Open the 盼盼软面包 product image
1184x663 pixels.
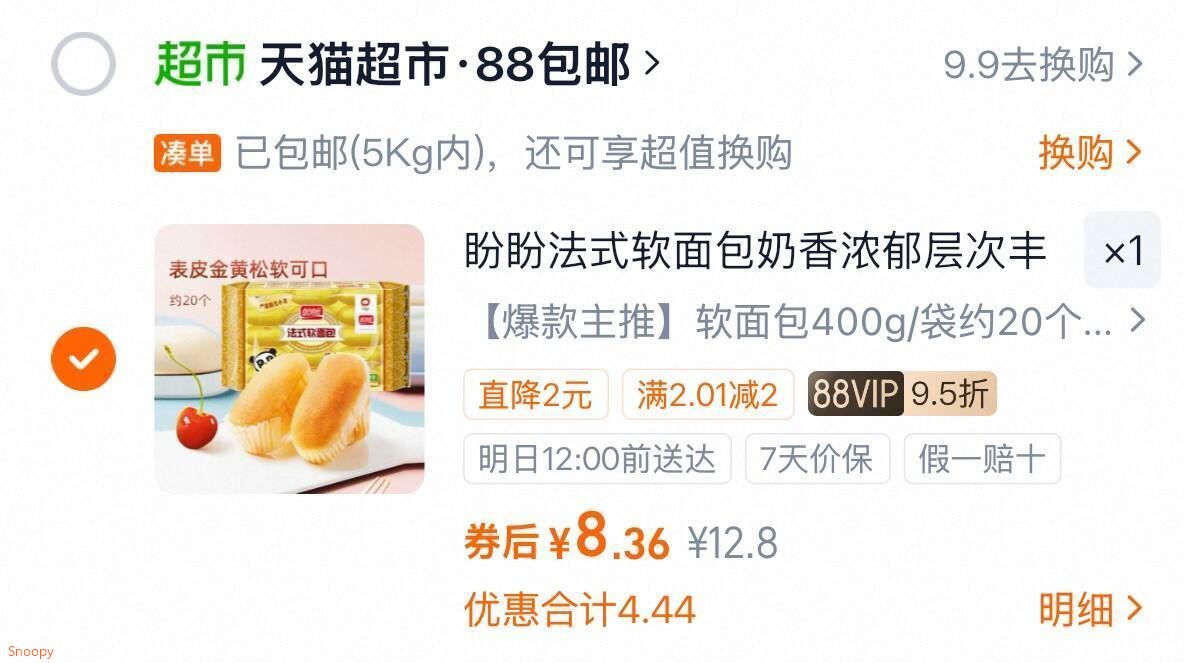[289, 359]
